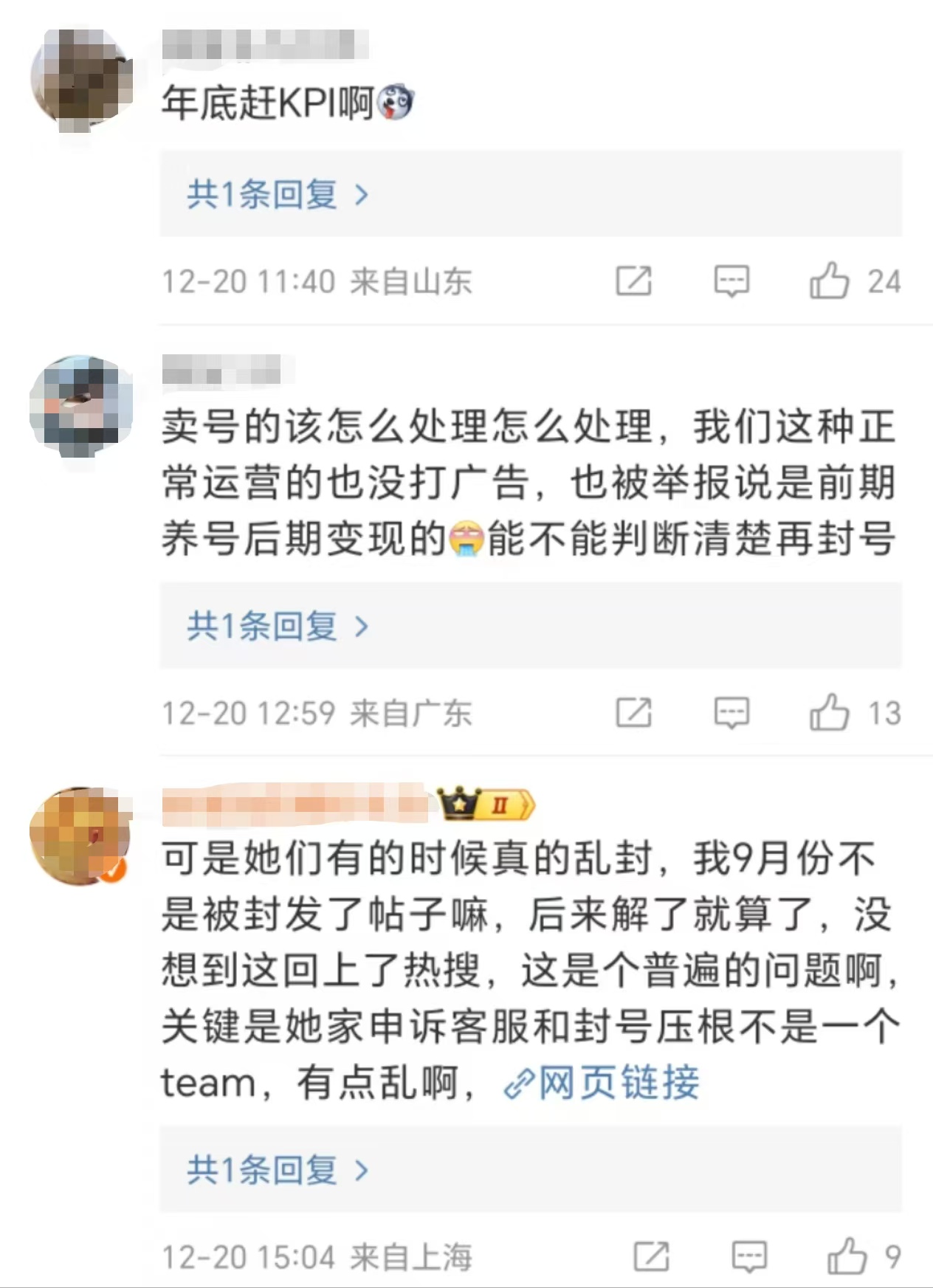Open the 网页链接 link

click(602, 1084)
